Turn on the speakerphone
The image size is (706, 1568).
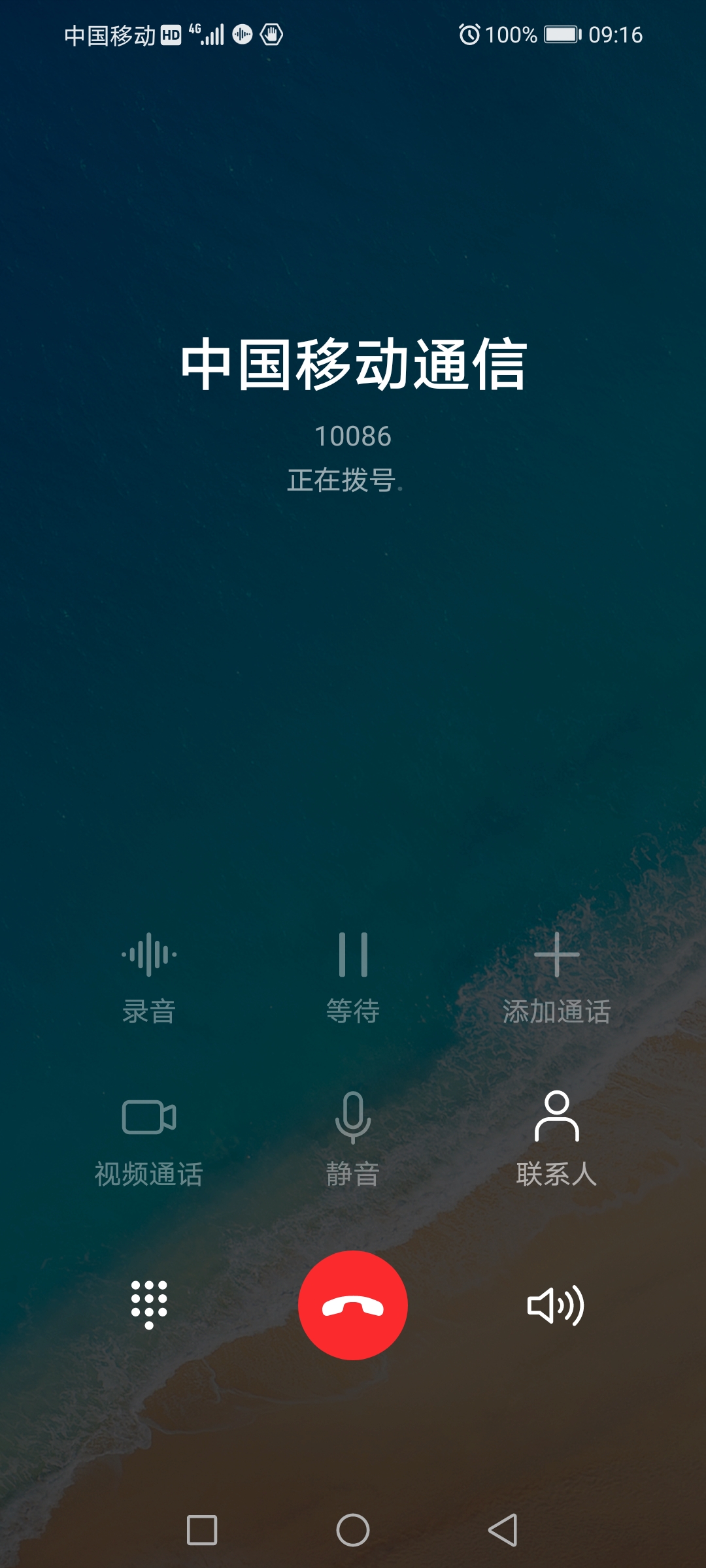click(x=556, y=1306)
